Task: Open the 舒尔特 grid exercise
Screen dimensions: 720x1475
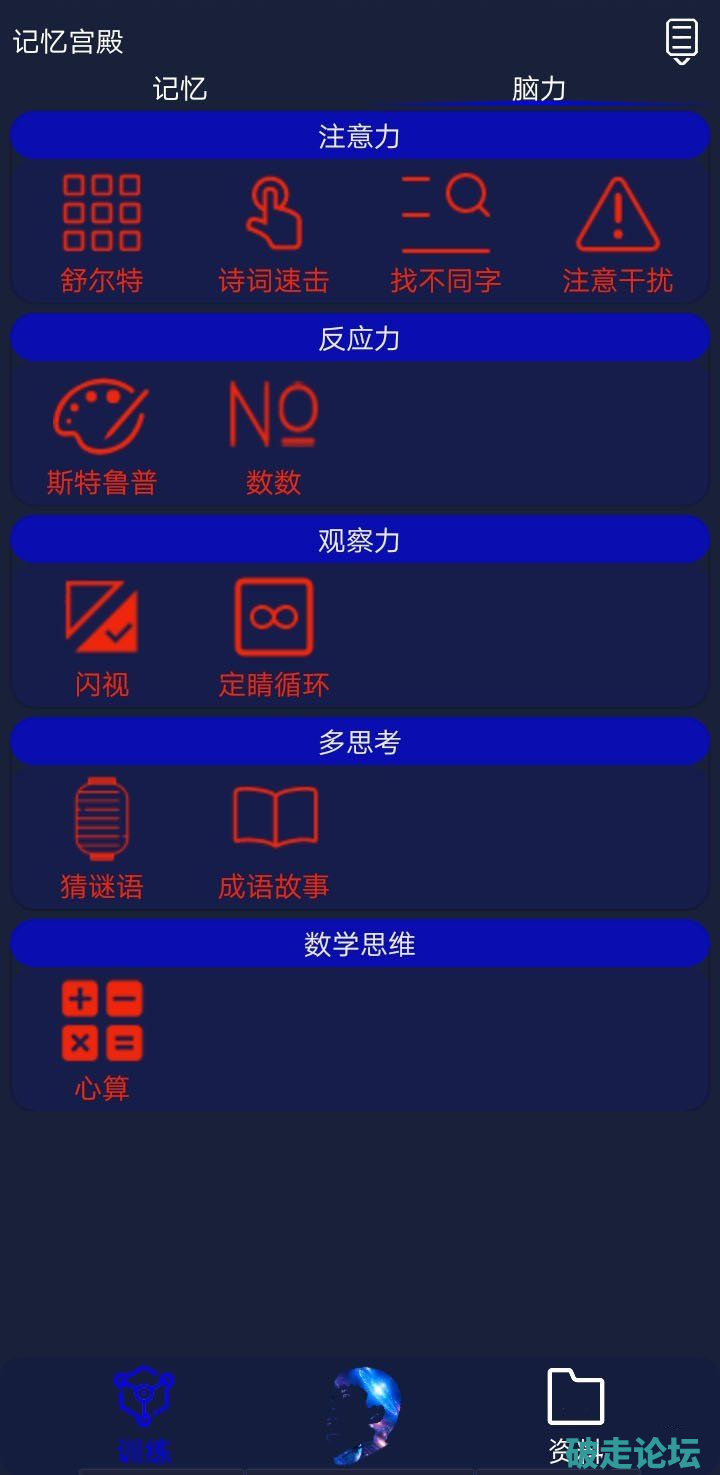Action: (102, 234)
